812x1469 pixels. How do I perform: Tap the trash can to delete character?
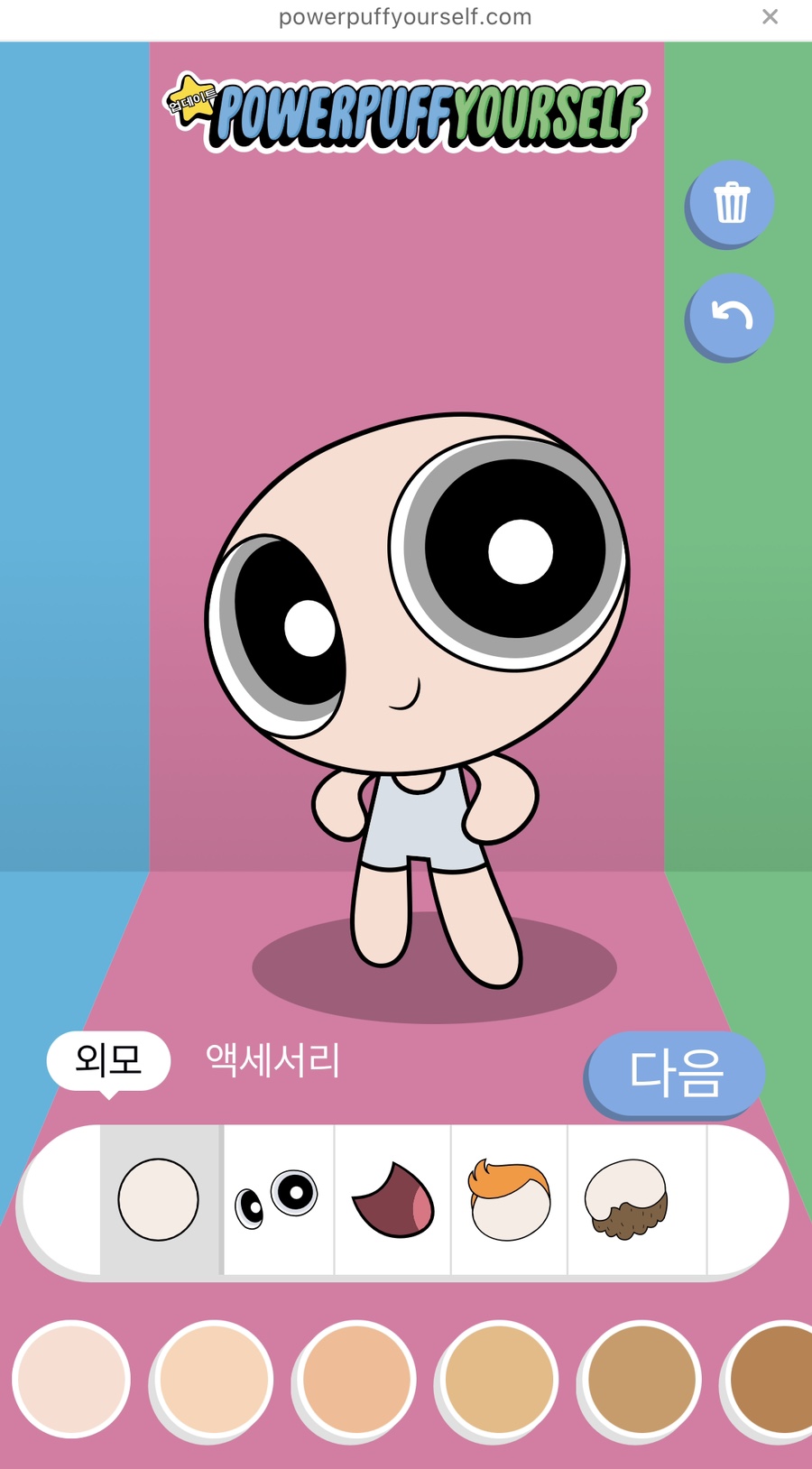pyautogui.click(x=731, y=202)
